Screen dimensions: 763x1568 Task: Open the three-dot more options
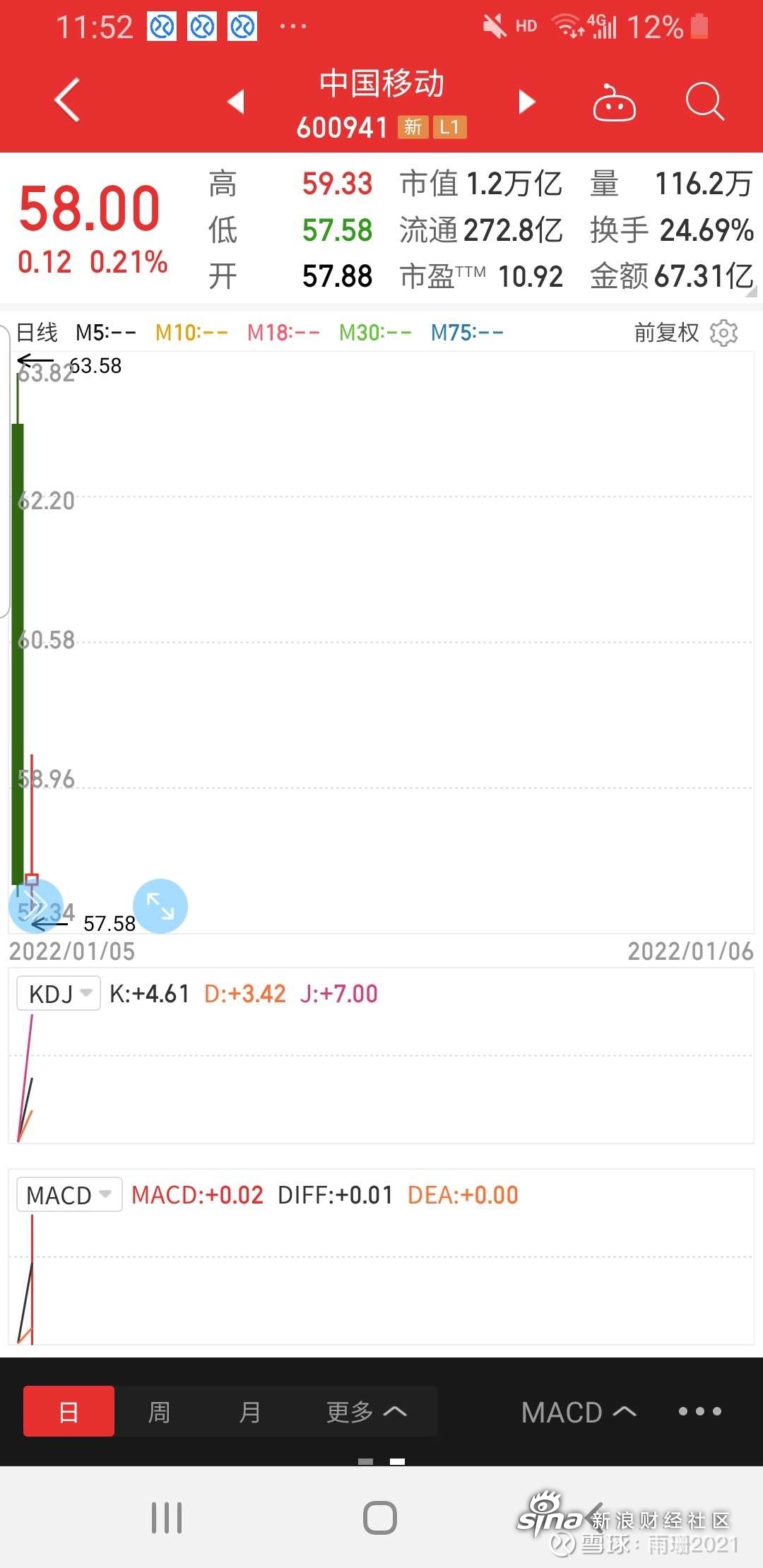click(699, 1411)
